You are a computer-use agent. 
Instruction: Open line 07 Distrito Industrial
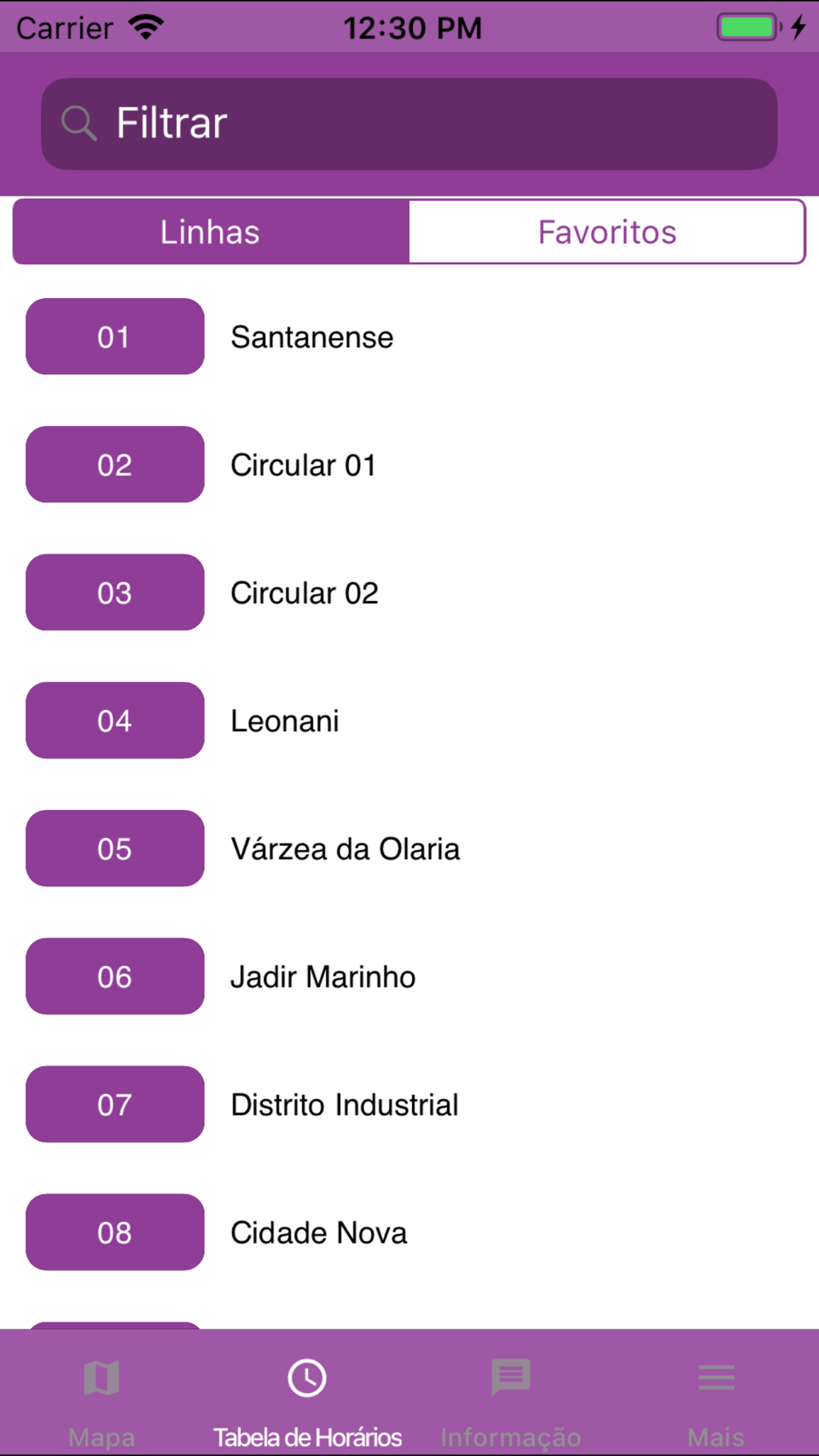pos(409,1104)
